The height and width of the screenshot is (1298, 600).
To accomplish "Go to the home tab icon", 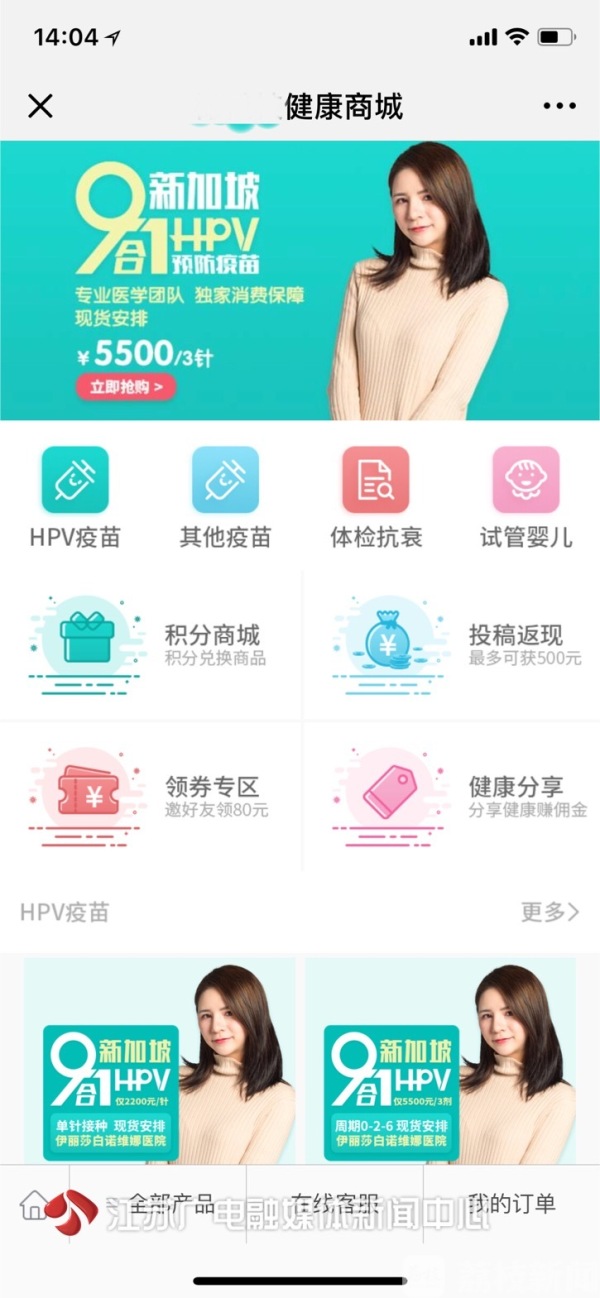I will [34, 1206].
